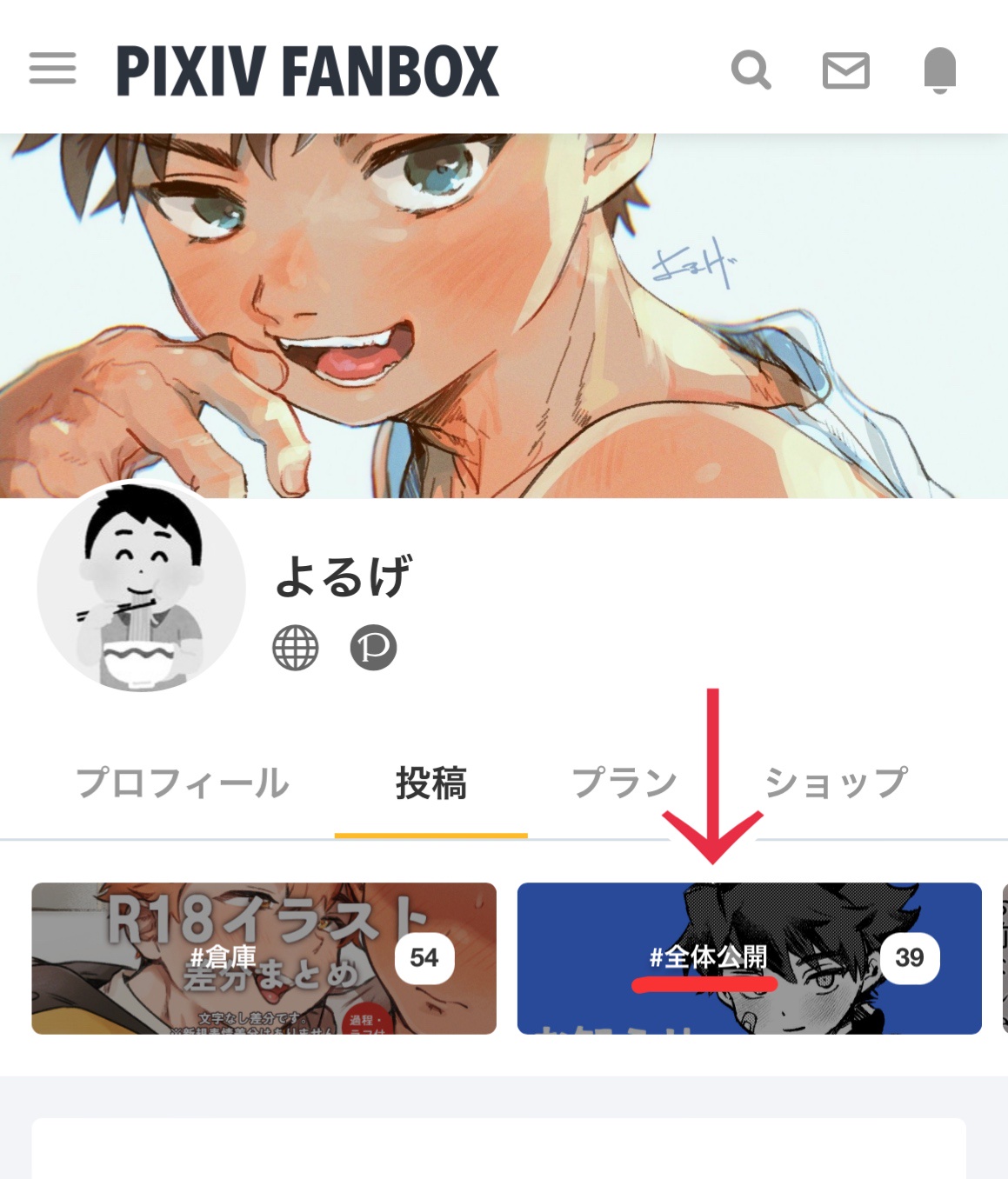Open the notifications bell
The height and width of the screenshot is (1179, 1008).
click(x=939, y=70)
